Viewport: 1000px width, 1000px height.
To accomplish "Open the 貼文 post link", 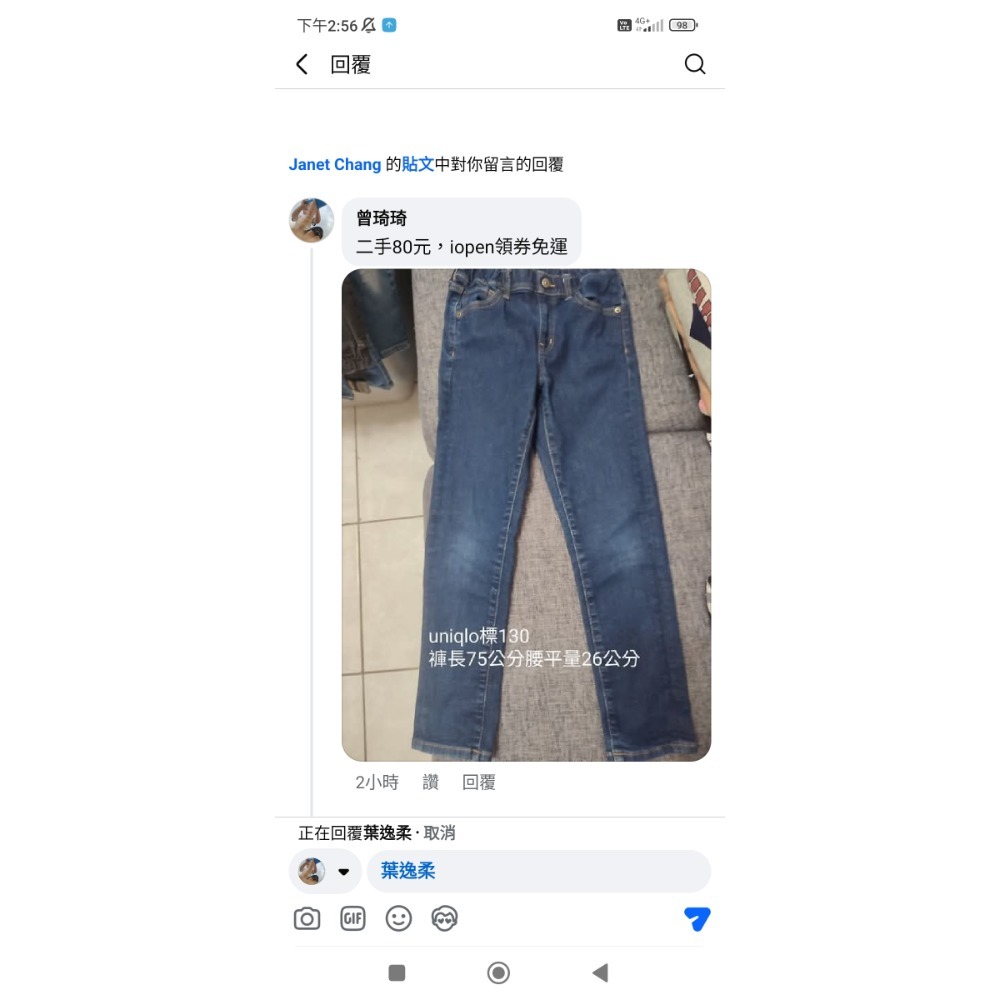I will click(x=418, y=165).
